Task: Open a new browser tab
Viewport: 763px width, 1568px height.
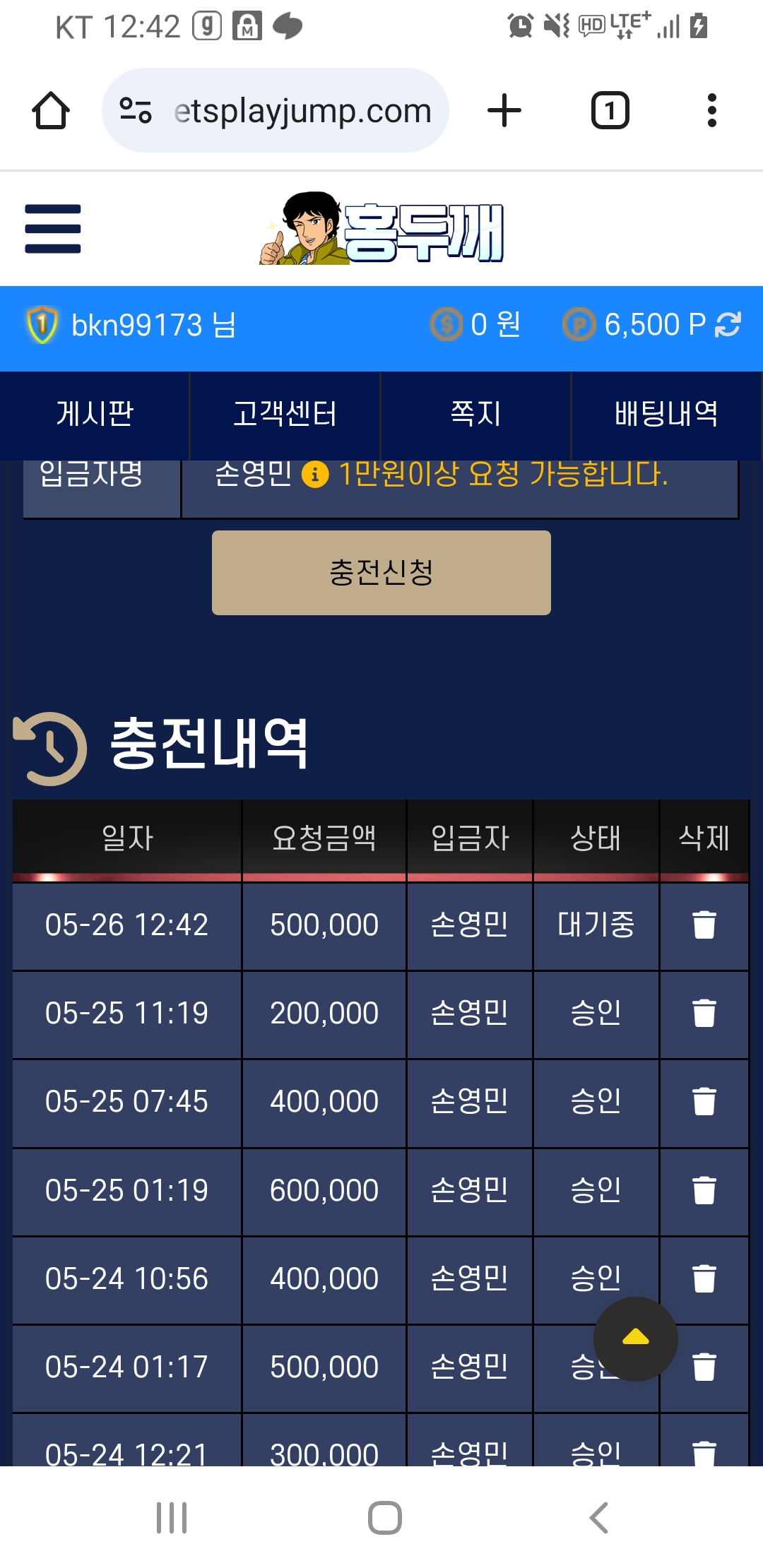Action: (x=504, y=111)
